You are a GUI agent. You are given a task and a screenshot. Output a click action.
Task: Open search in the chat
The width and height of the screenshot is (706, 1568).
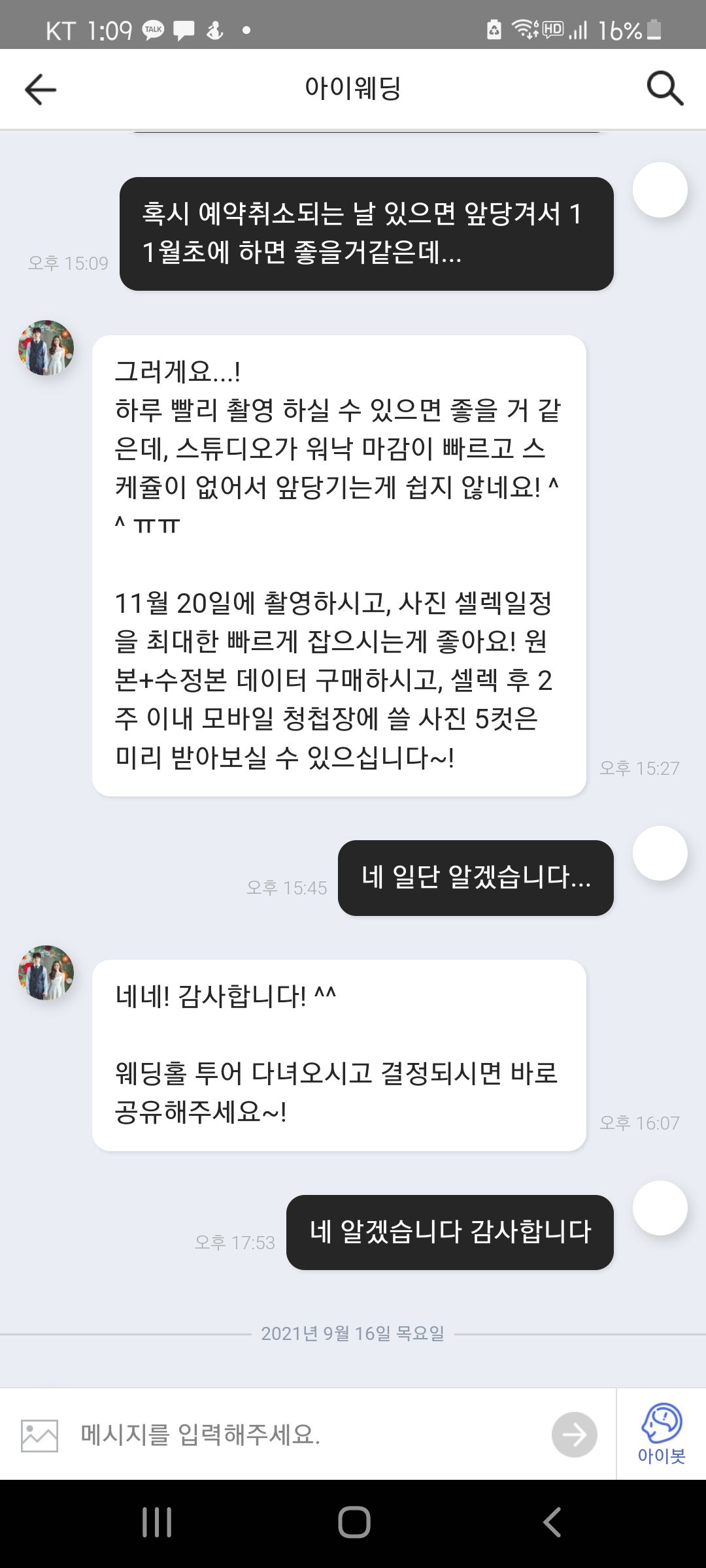tap(665, 89)
